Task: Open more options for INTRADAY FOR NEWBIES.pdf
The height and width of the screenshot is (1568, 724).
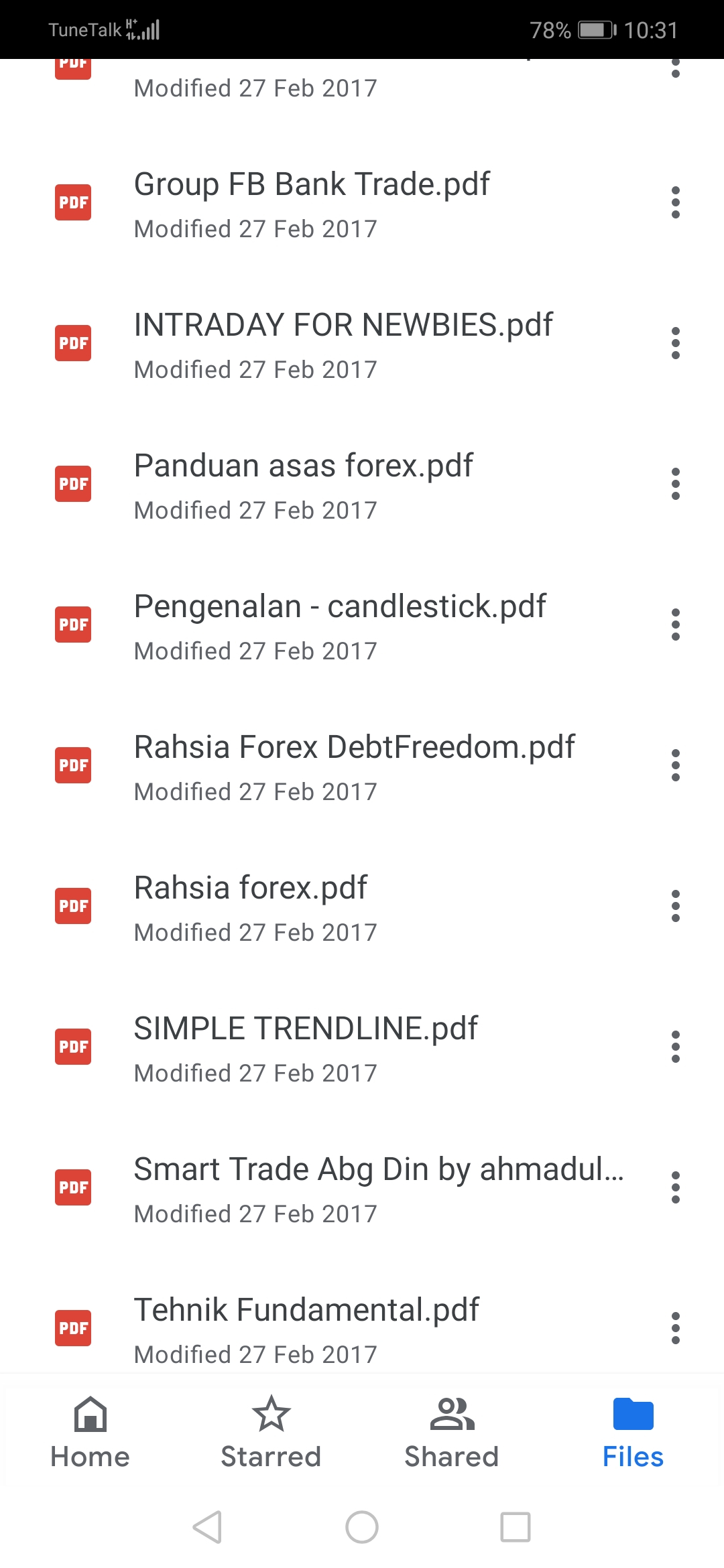Action: coord(675,343)
